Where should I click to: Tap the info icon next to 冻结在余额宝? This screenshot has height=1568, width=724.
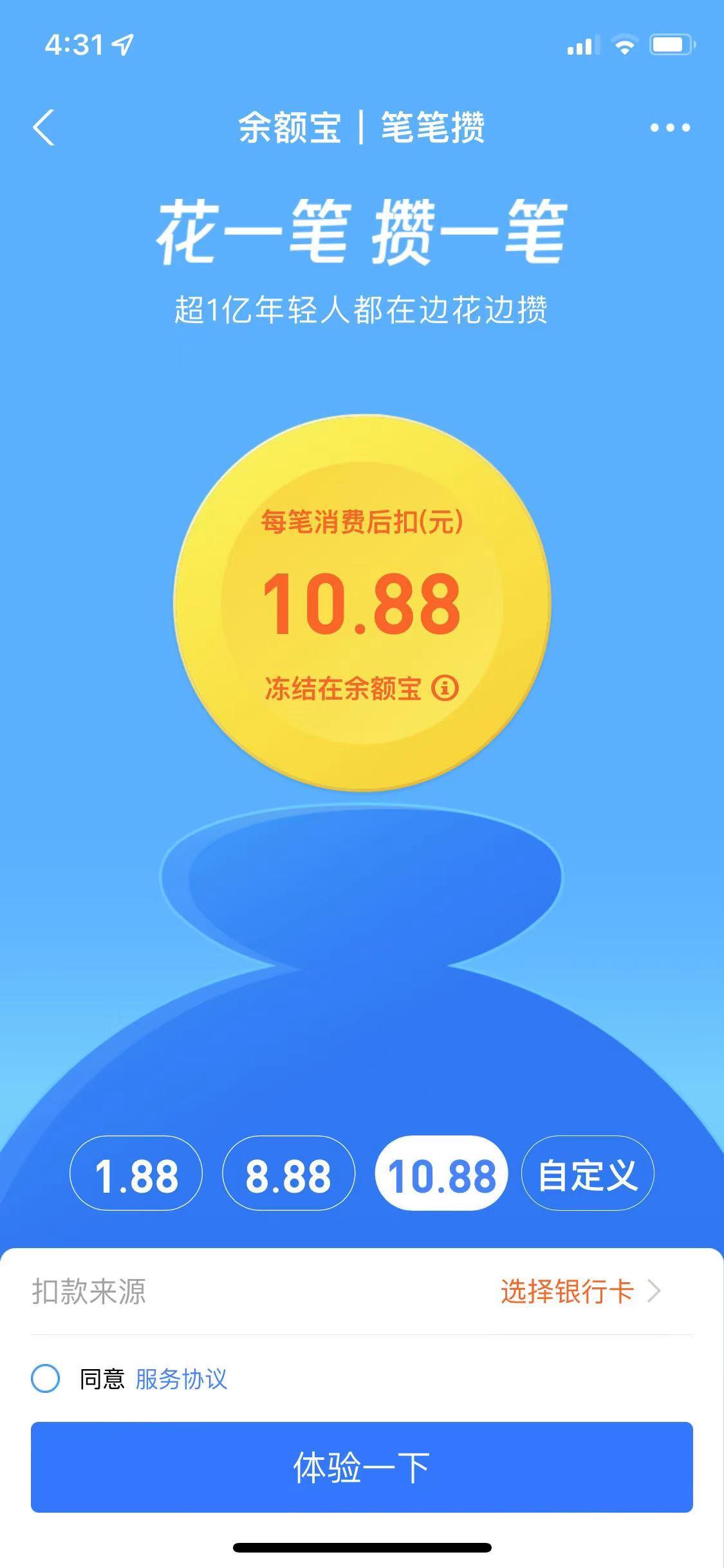(445, 687)
